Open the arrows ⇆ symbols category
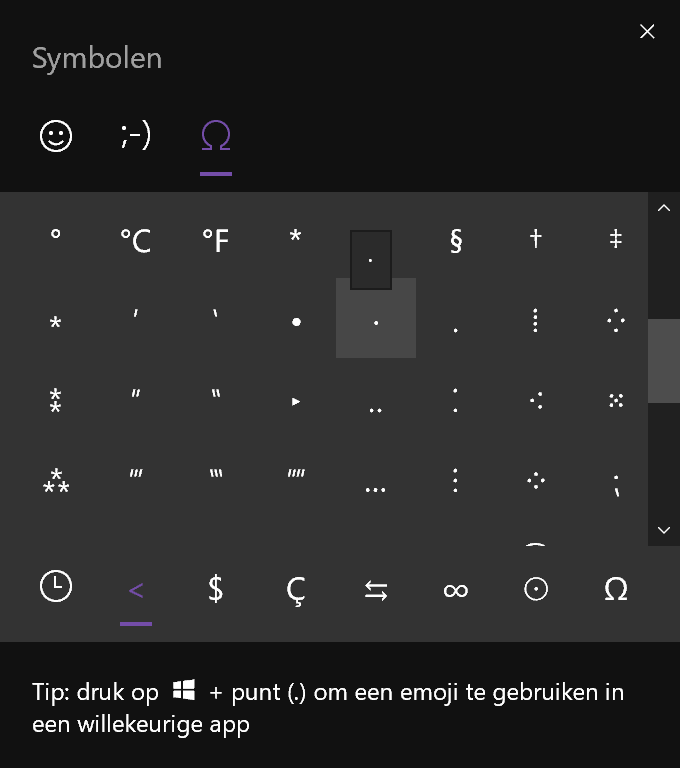 376,590
